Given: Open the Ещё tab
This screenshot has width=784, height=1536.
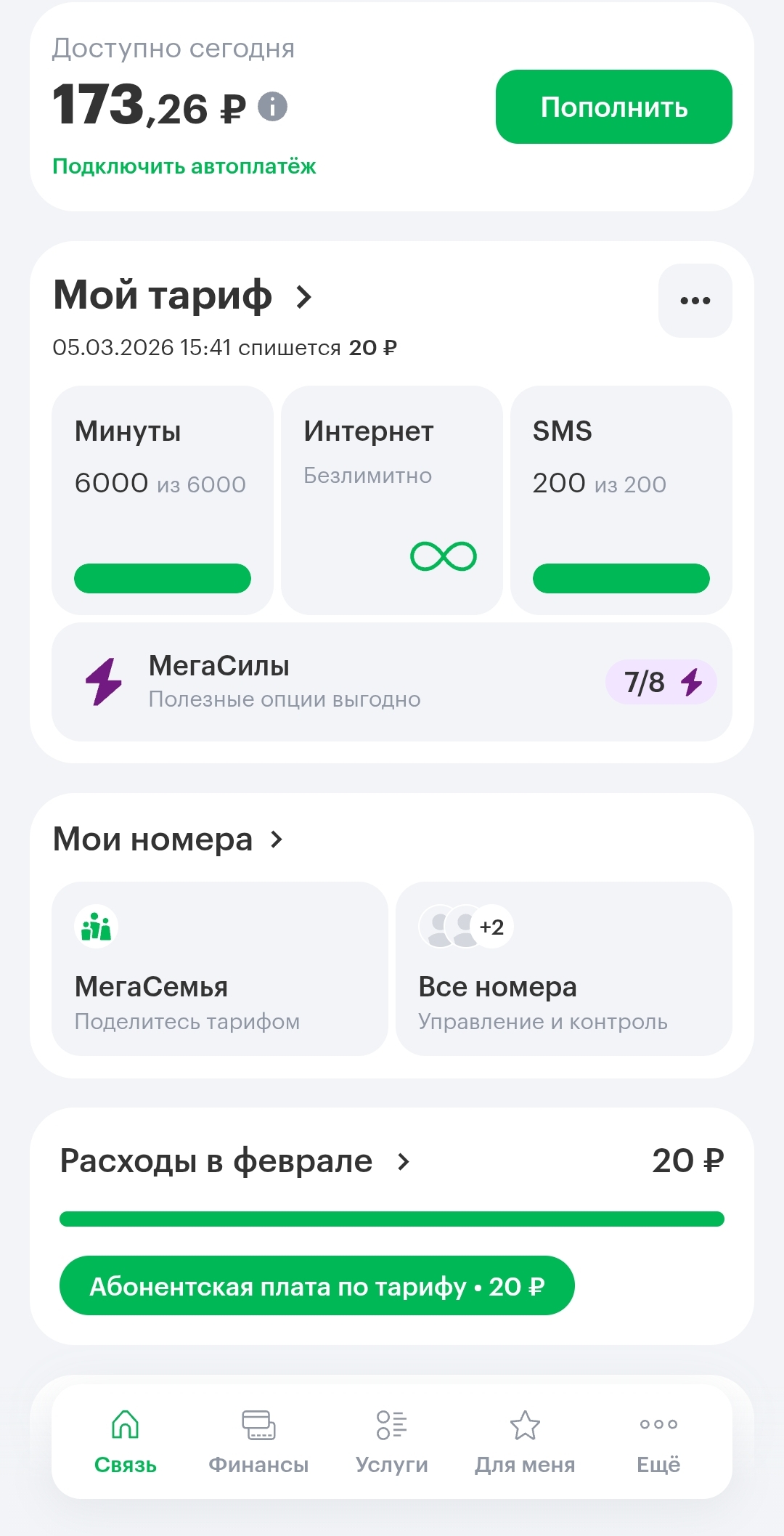Looking at the screenshot, I should point(658,1442).
